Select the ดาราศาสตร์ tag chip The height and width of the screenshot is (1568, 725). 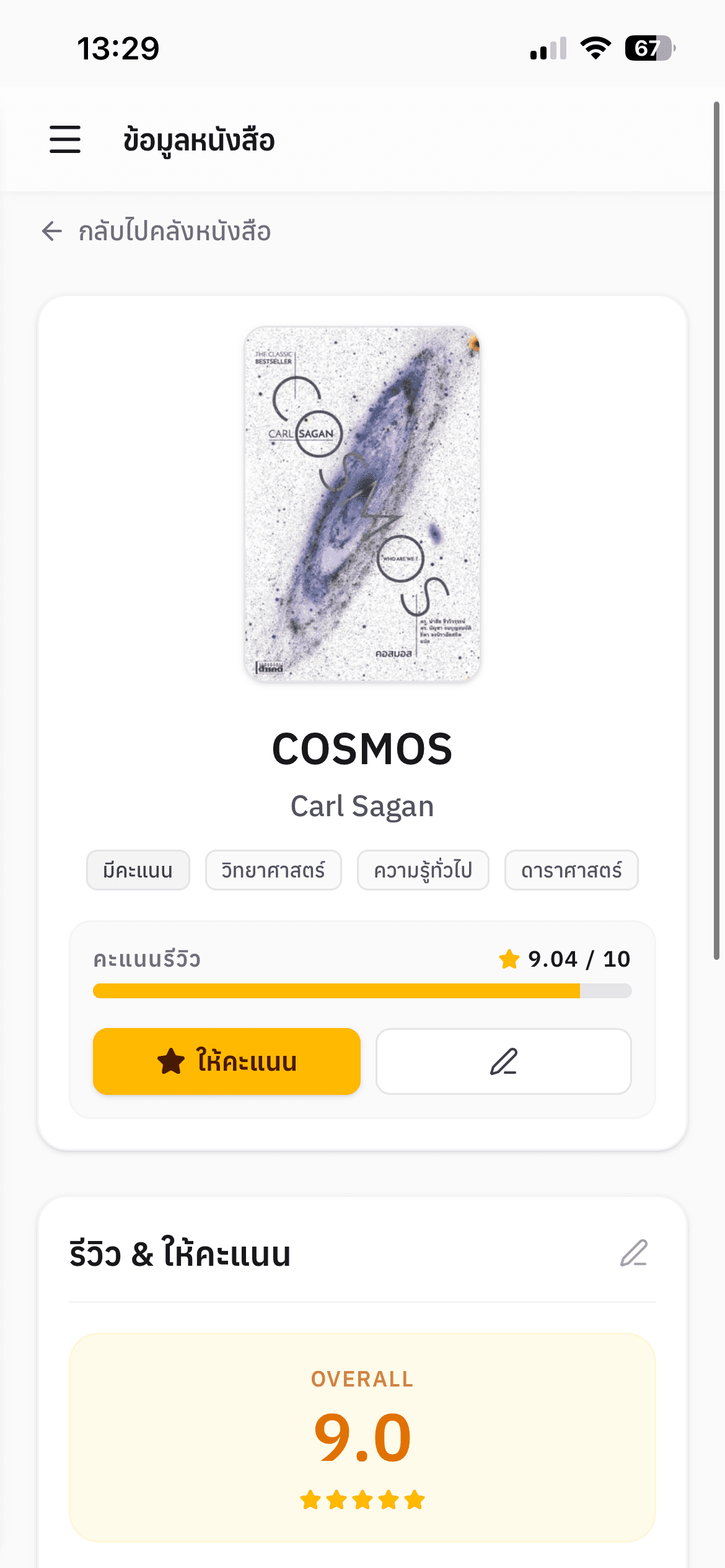click(571, 870)
